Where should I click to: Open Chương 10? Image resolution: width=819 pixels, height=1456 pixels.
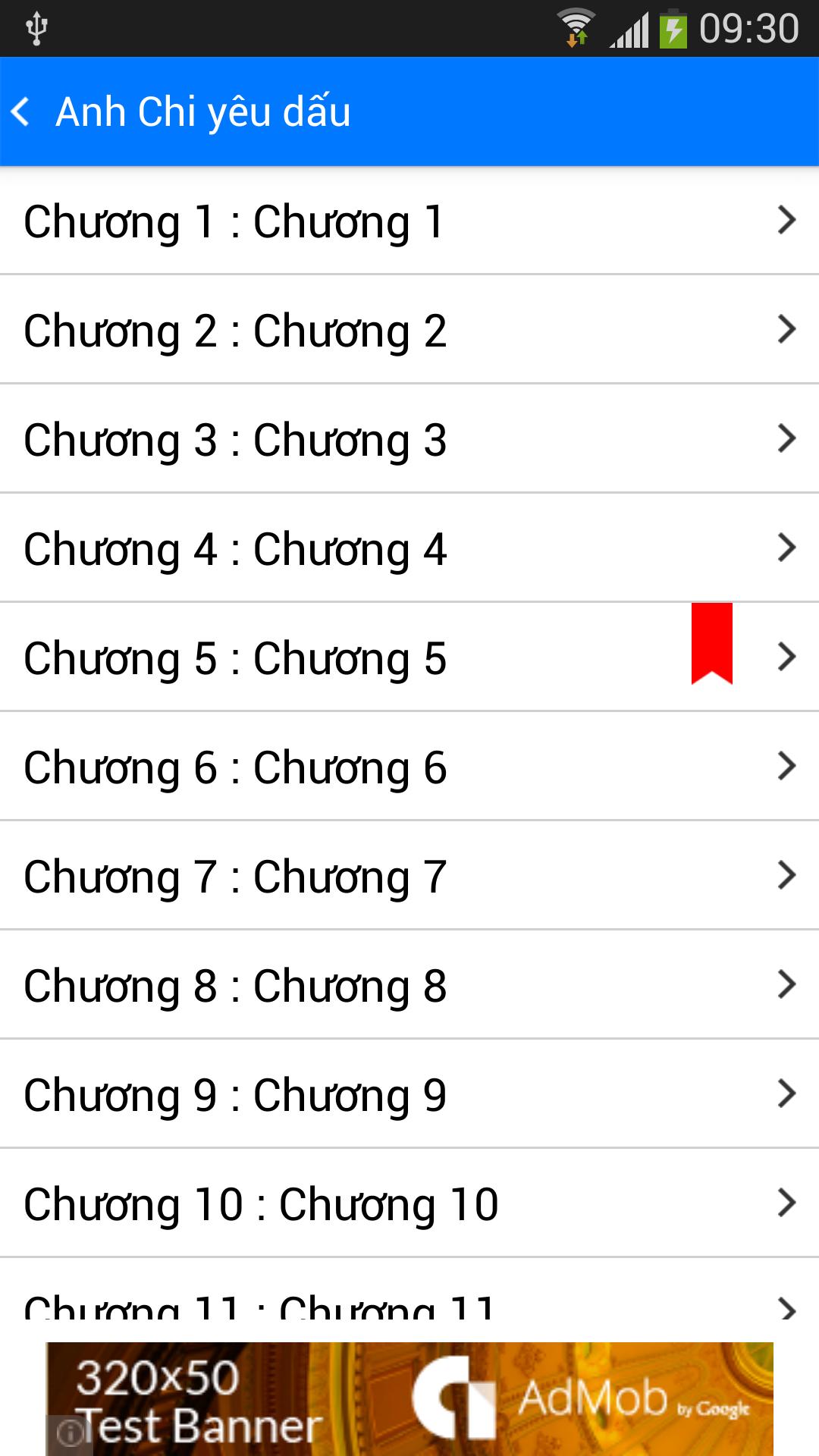pyautogui.click(x=409, y=1204)
